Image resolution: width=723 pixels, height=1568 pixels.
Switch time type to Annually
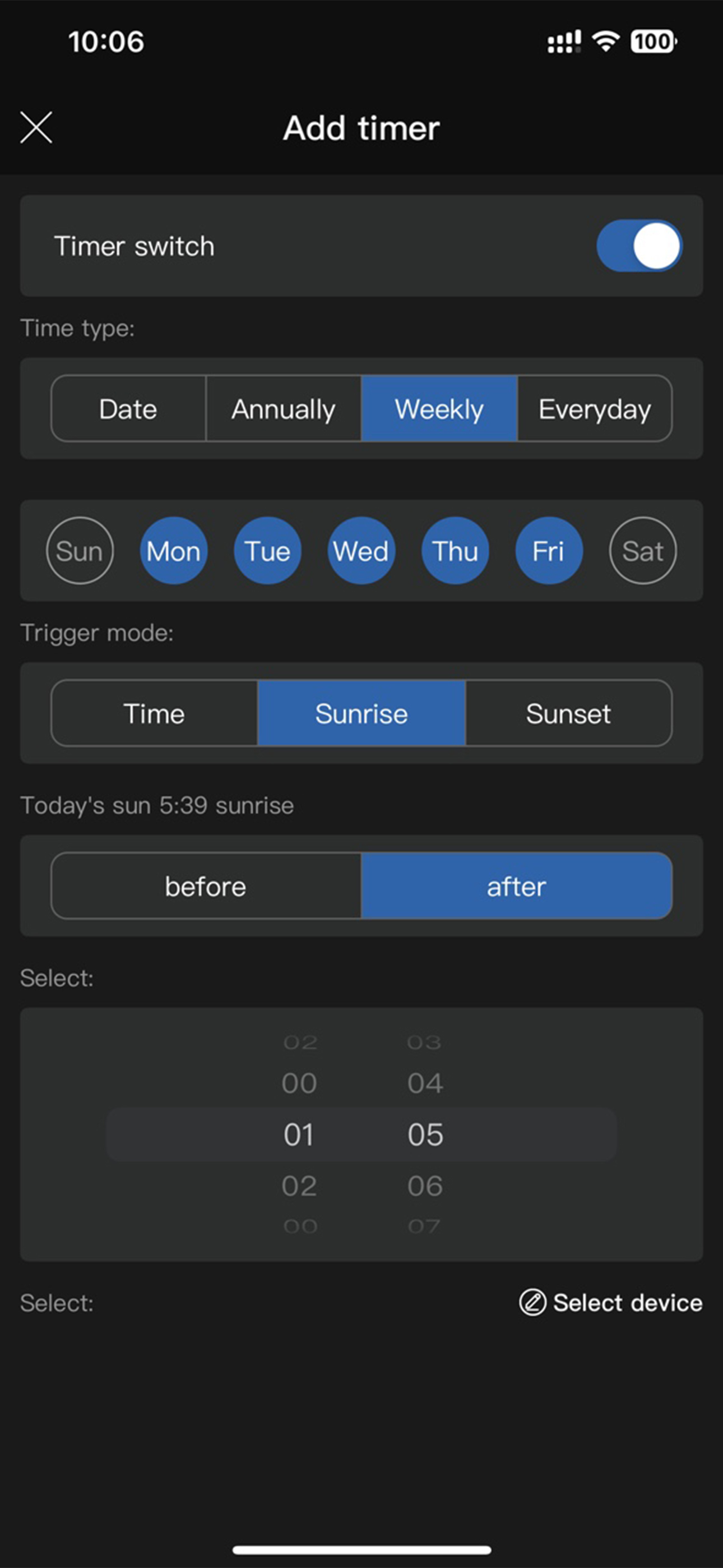tap(284, 409)
